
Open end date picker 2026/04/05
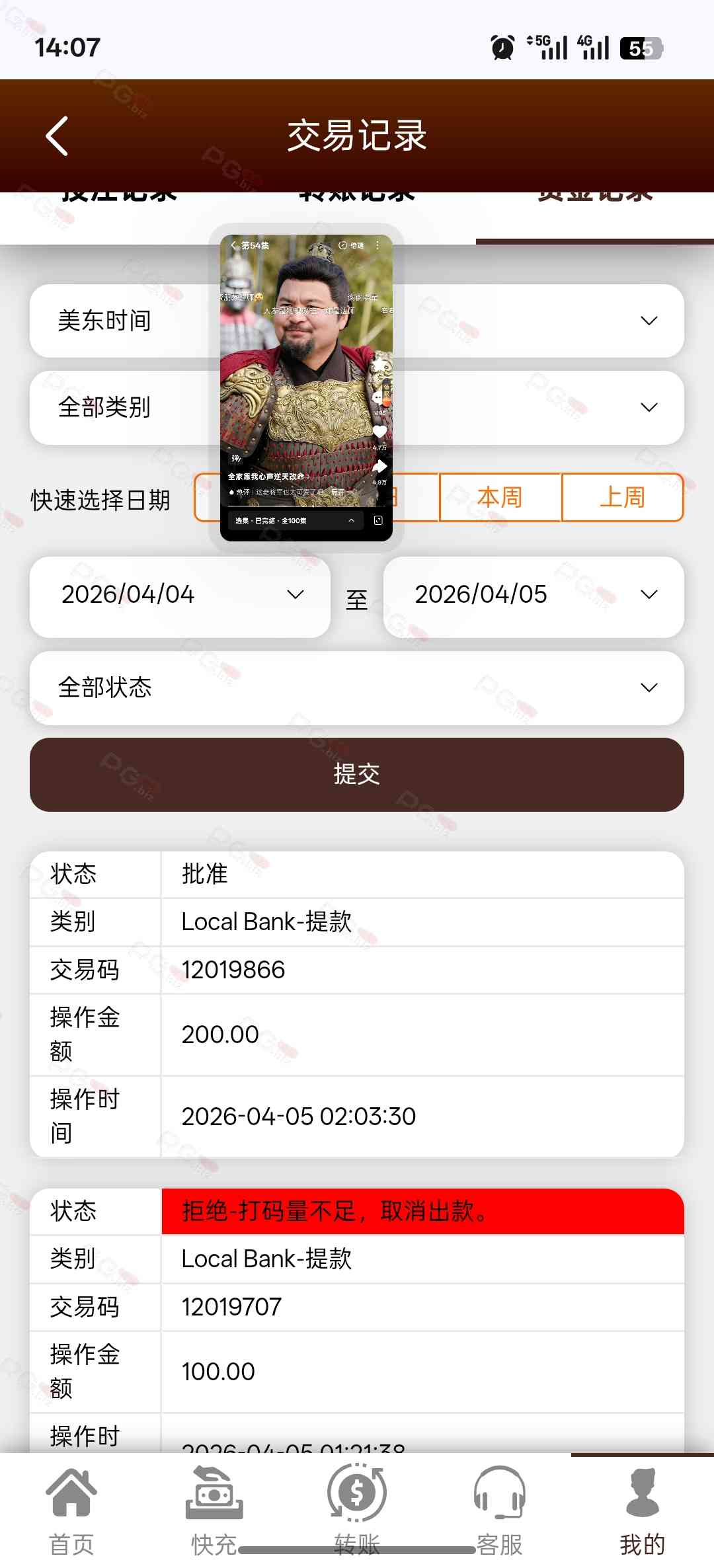click(x=533, y=595)
